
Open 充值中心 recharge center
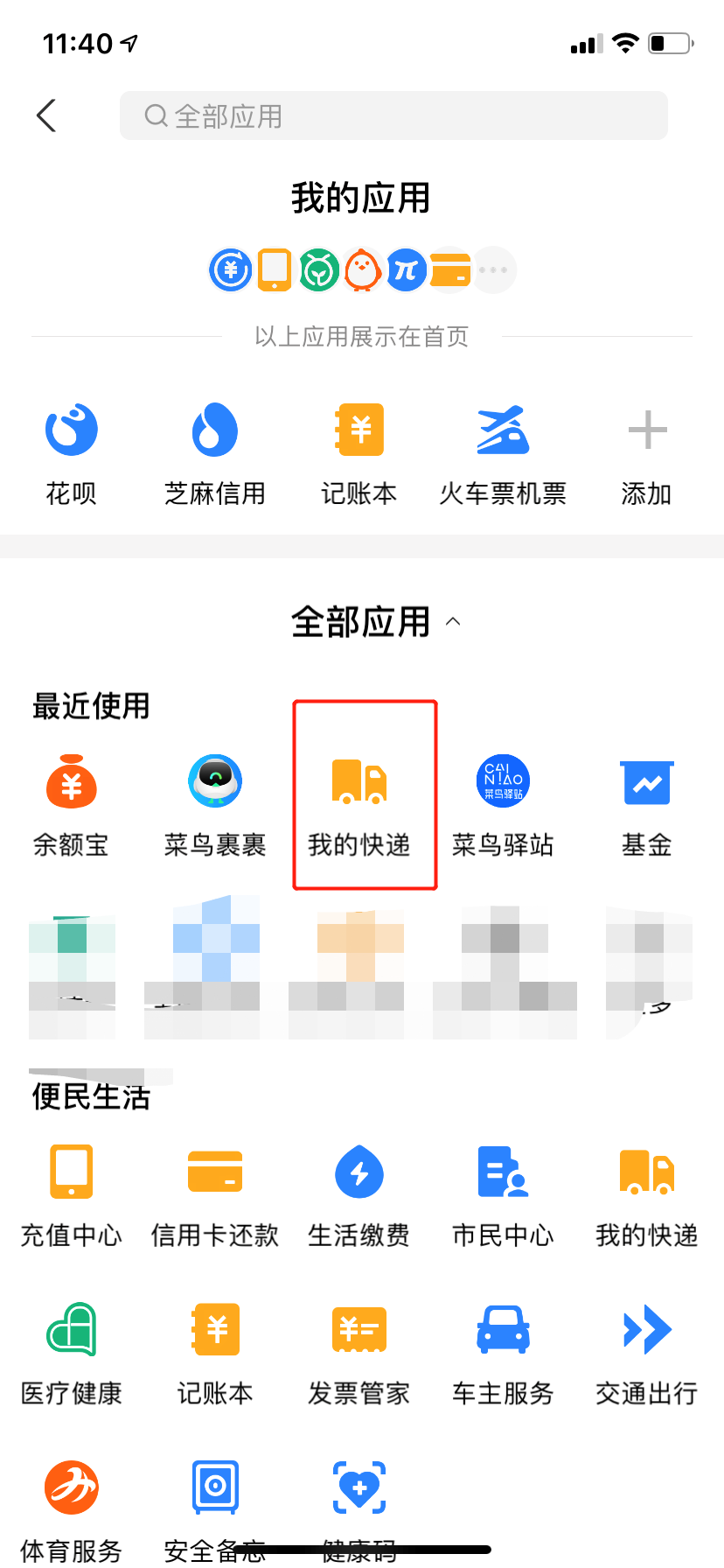[x=71, y=1172]
